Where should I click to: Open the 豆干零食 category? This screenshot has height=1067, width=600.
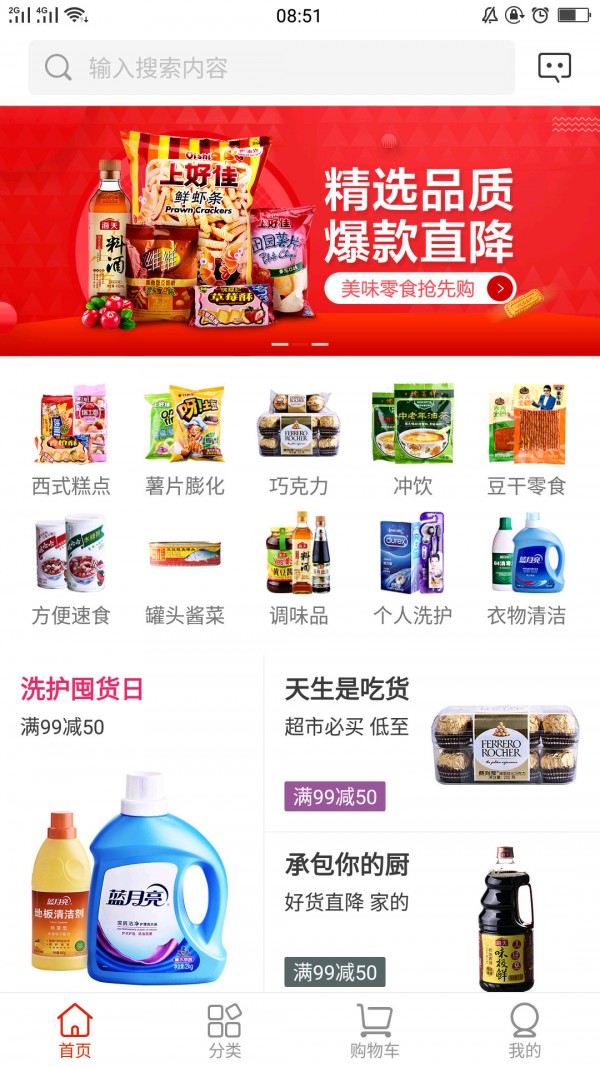pyautogui.click(x=526, y=440)
